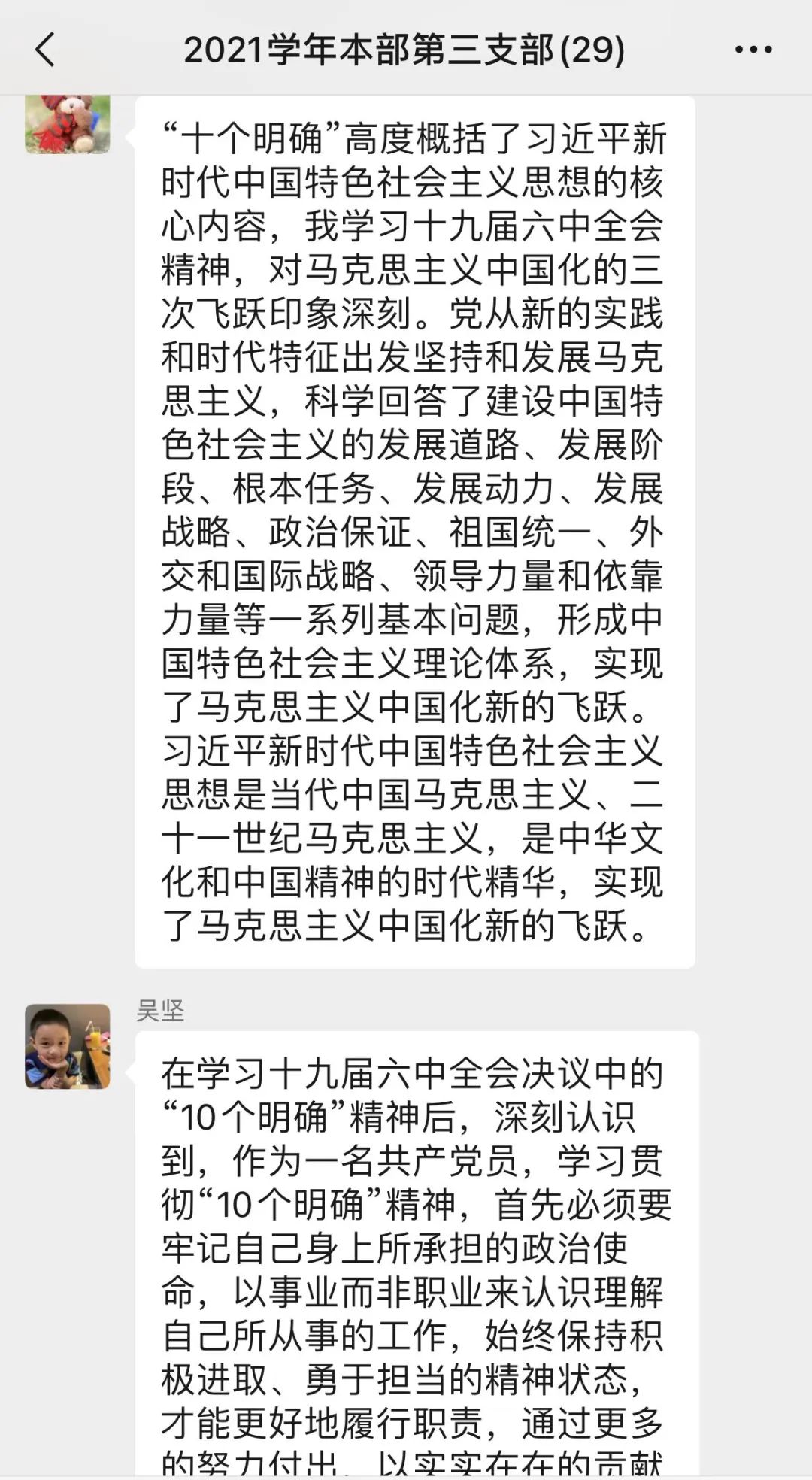
Task: Open 吴坚's profile avatar
Action: 68,1046
